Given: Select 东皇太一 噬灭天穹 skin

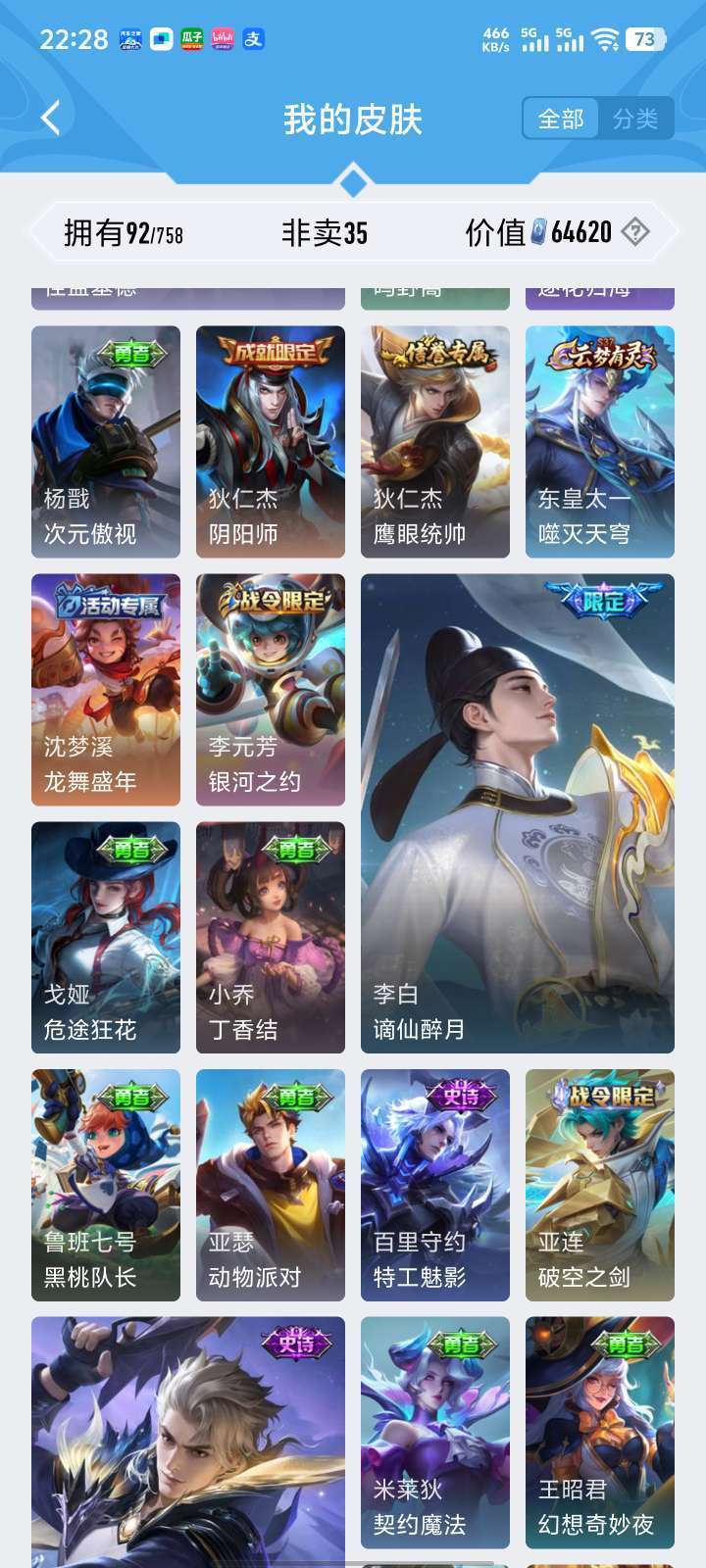Looking at the screenshot, I should 600,442.
